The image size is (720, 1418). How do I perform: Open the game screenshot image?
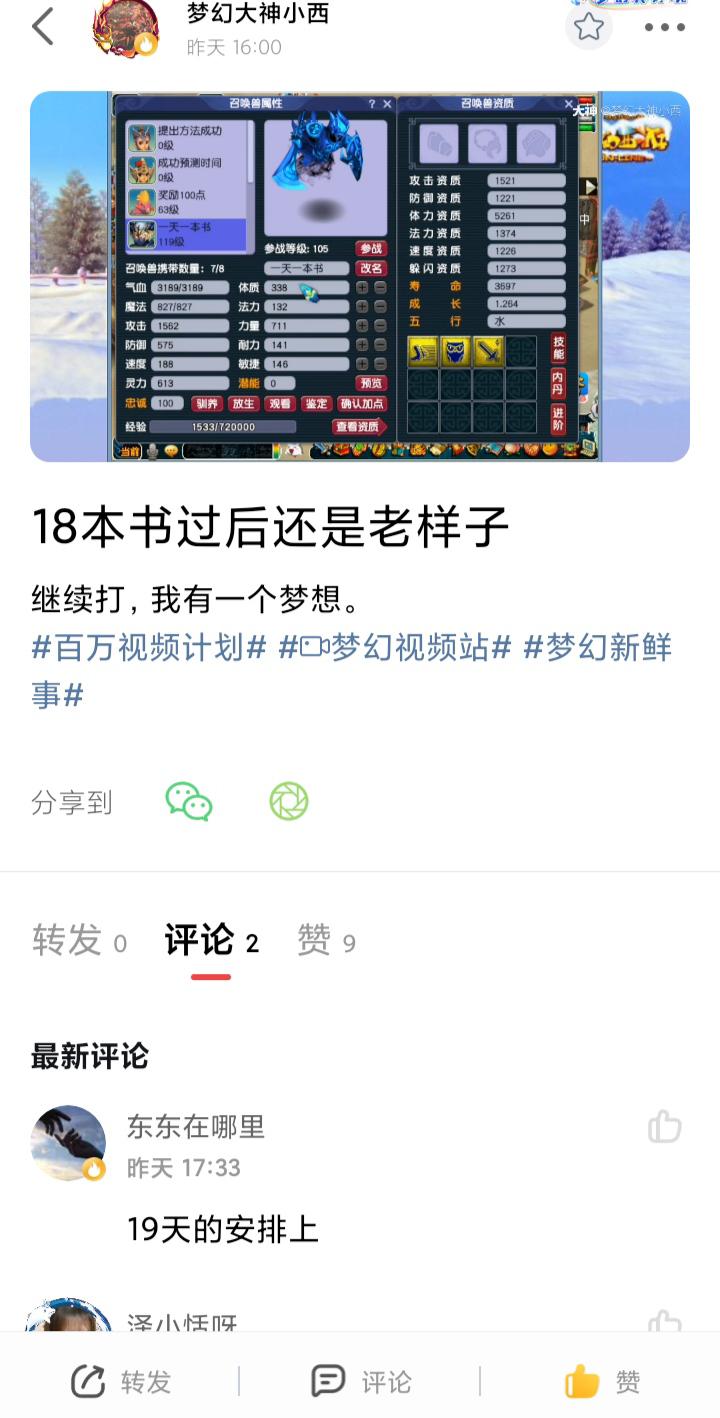pyautogui.click(x=360, y=277)
